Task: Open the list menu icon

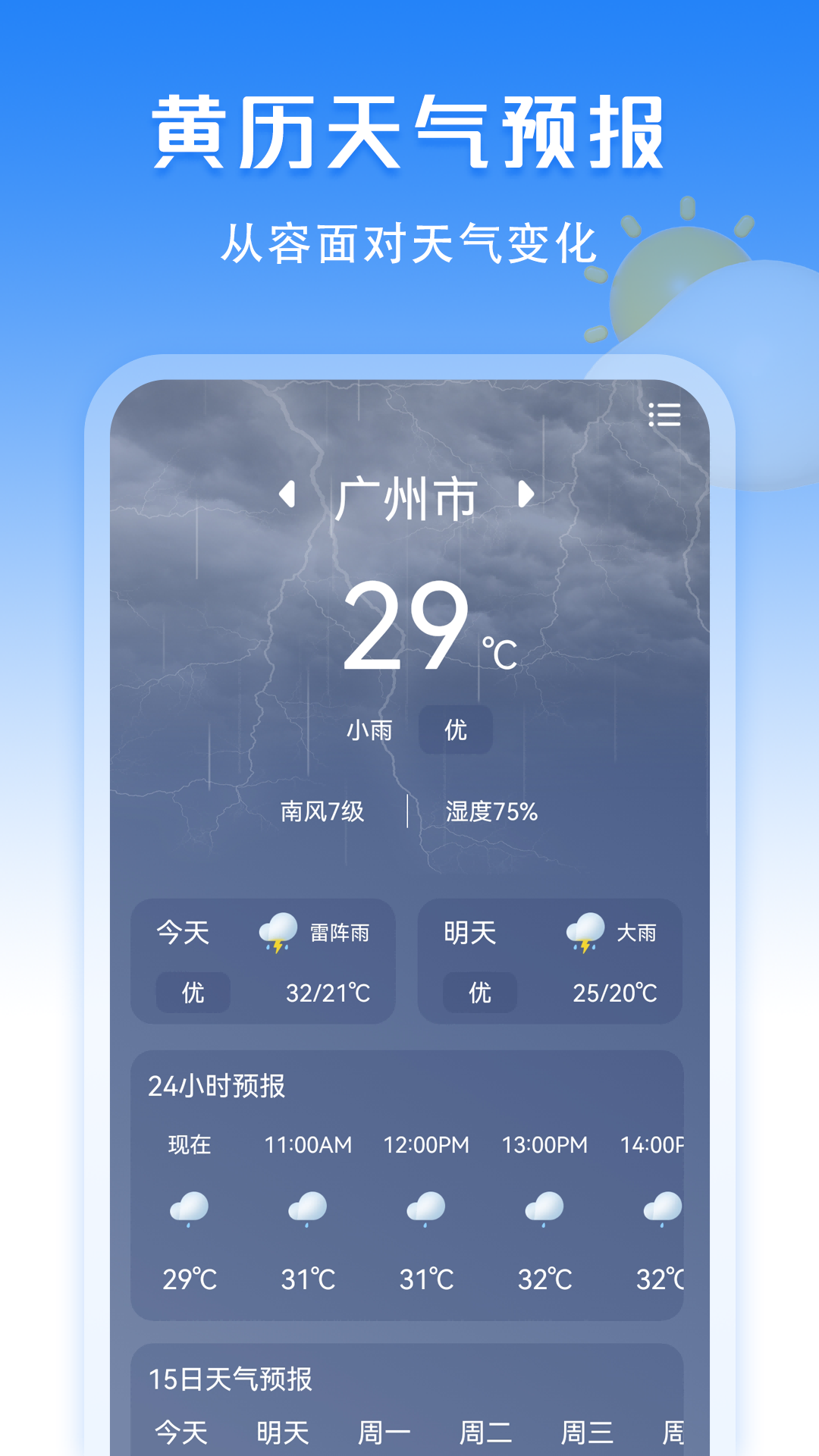Action: (x=664, y=416)
